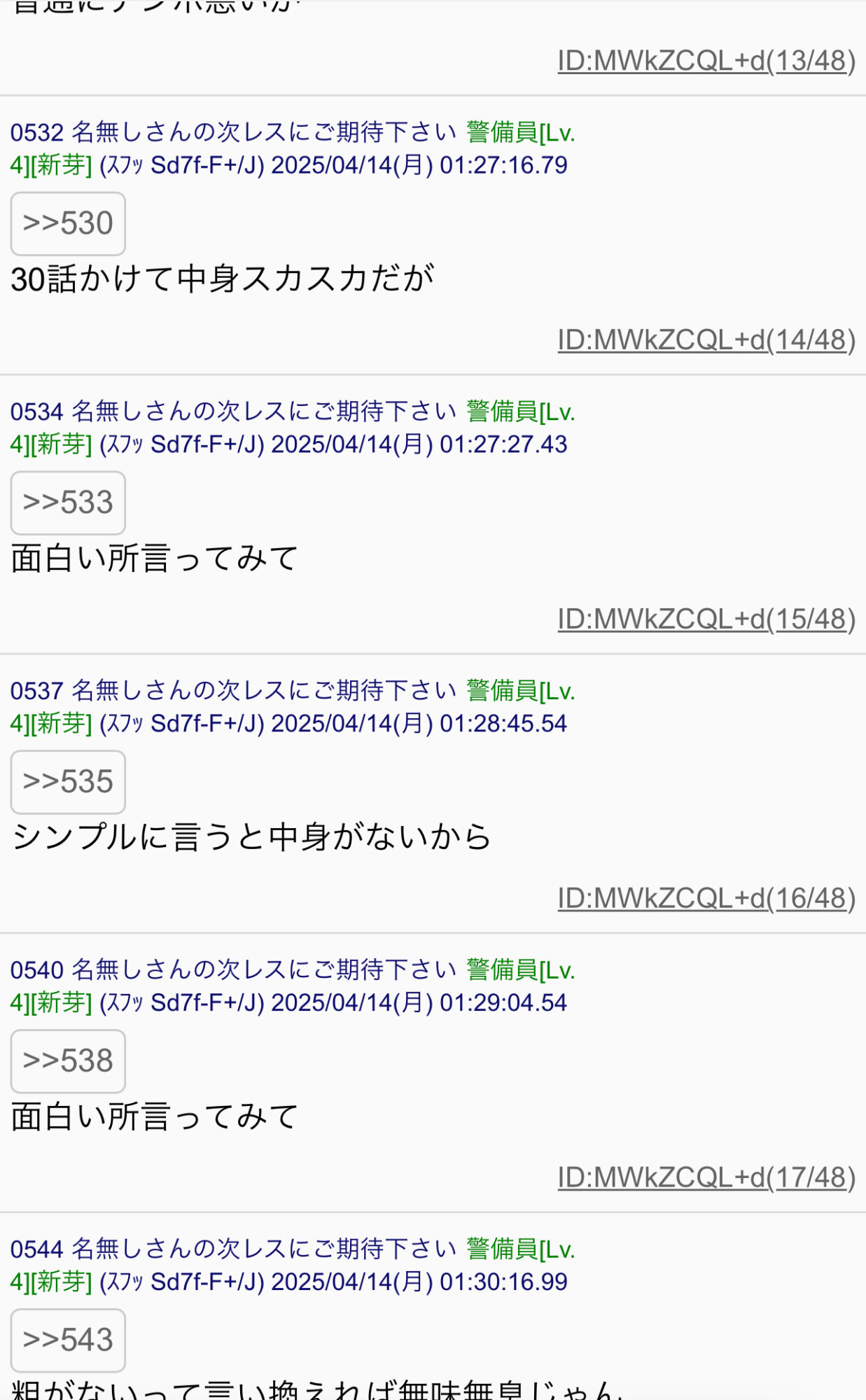Show posts by ID marked 14/48
The height and width of the screenshot is (1400, 866).
(x=706, y=340)
